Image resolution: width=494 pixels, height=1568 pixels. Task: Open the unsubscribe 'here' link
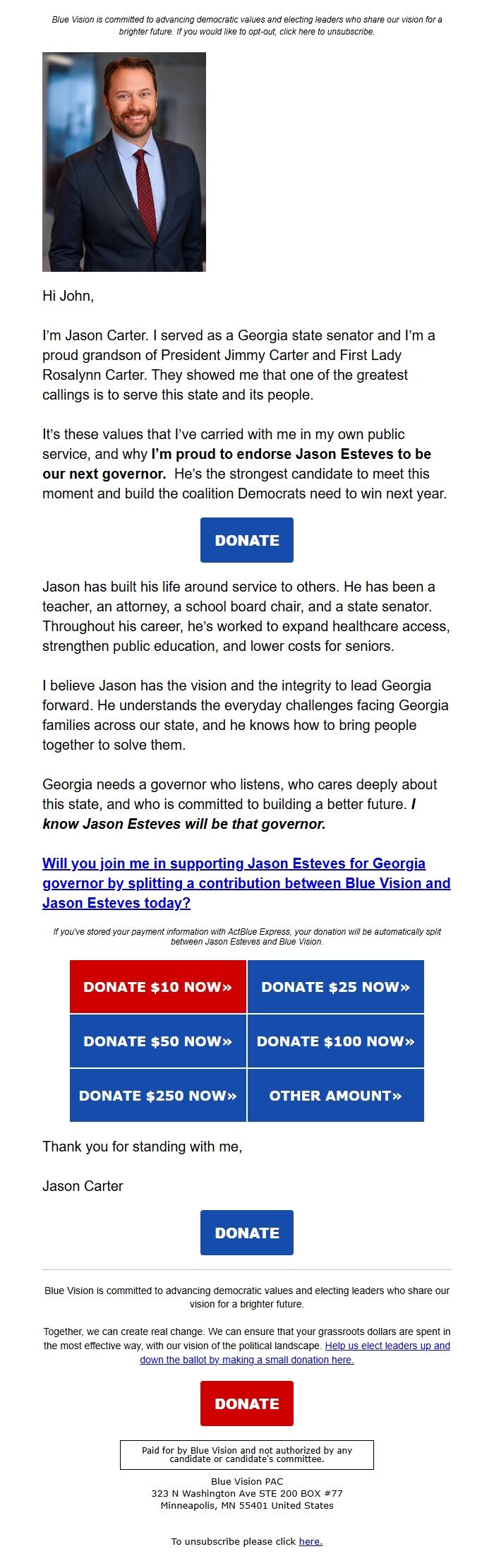click(x=311, y=1541)
